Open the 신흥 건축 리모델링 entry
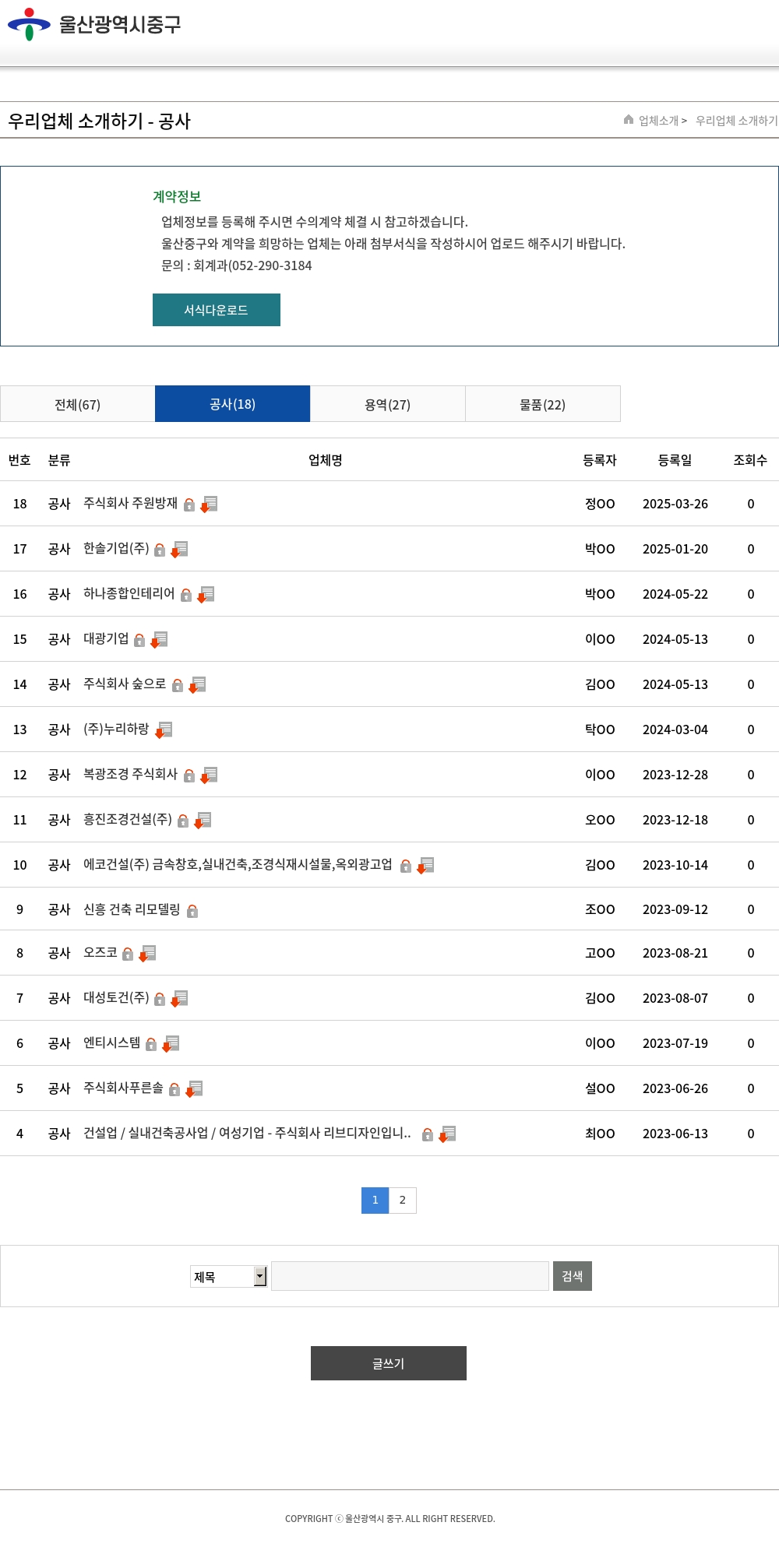Screen dimensions: 779x1568 (x=132, y=909)
